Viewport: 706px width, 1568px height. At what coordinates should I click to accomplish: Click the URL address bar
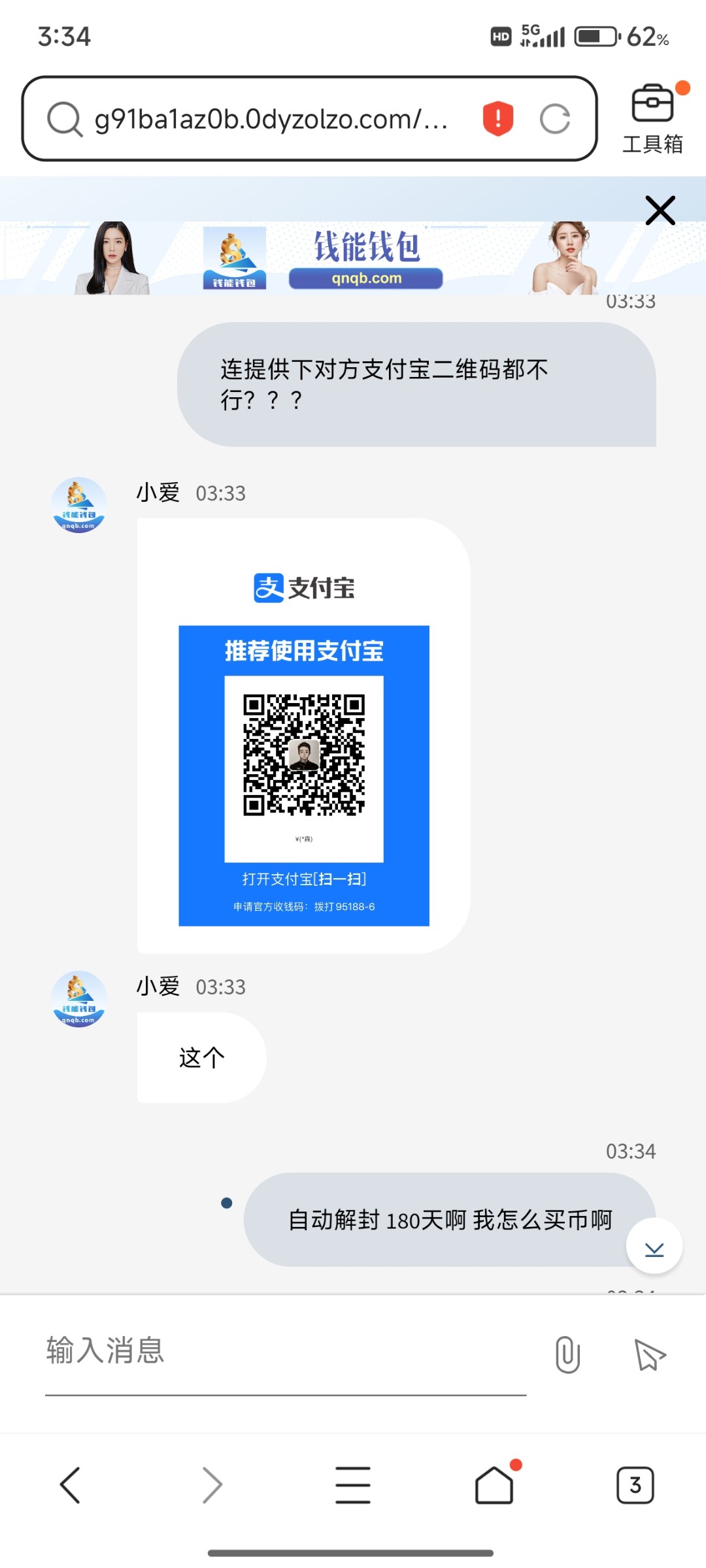pos(275,120)
